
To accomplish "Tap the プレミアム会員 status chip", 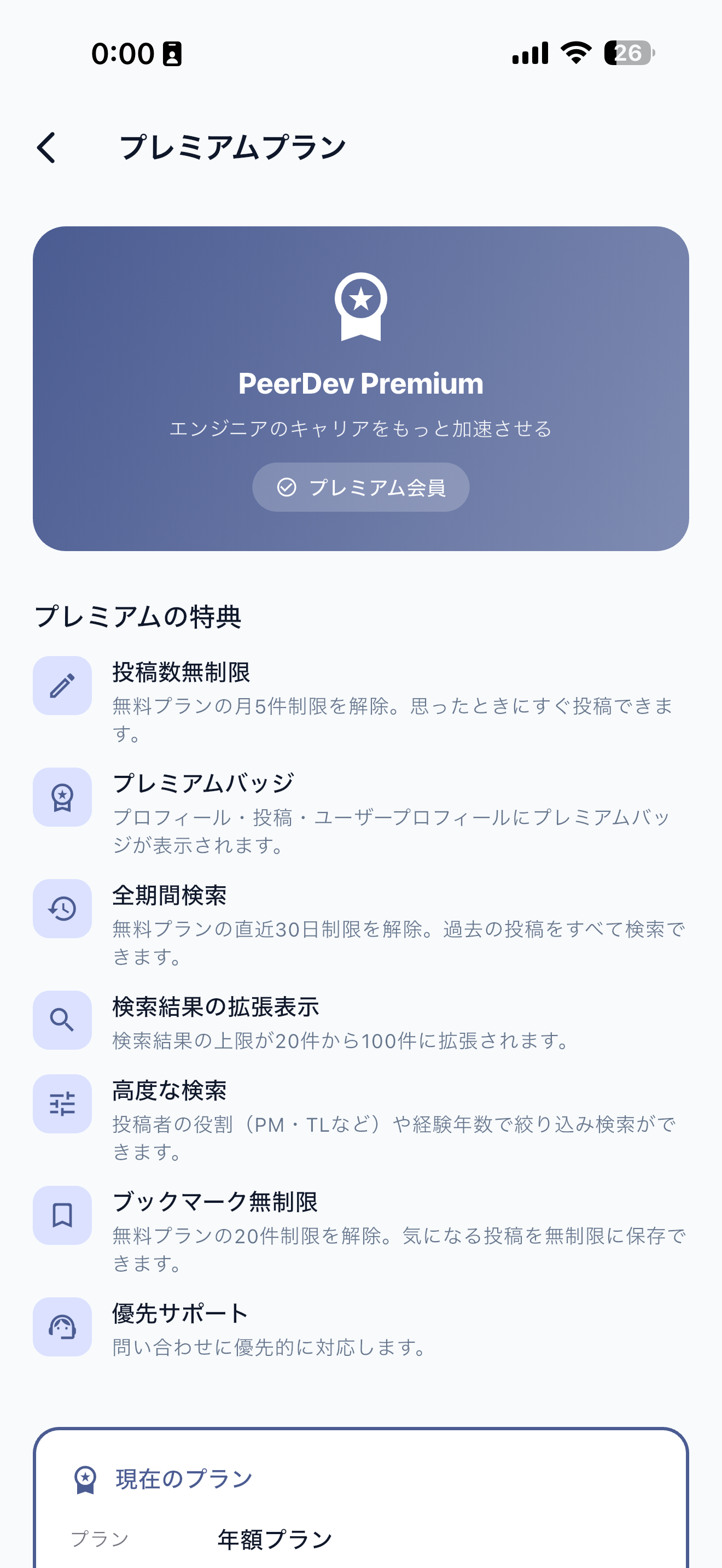I will 360,487.
